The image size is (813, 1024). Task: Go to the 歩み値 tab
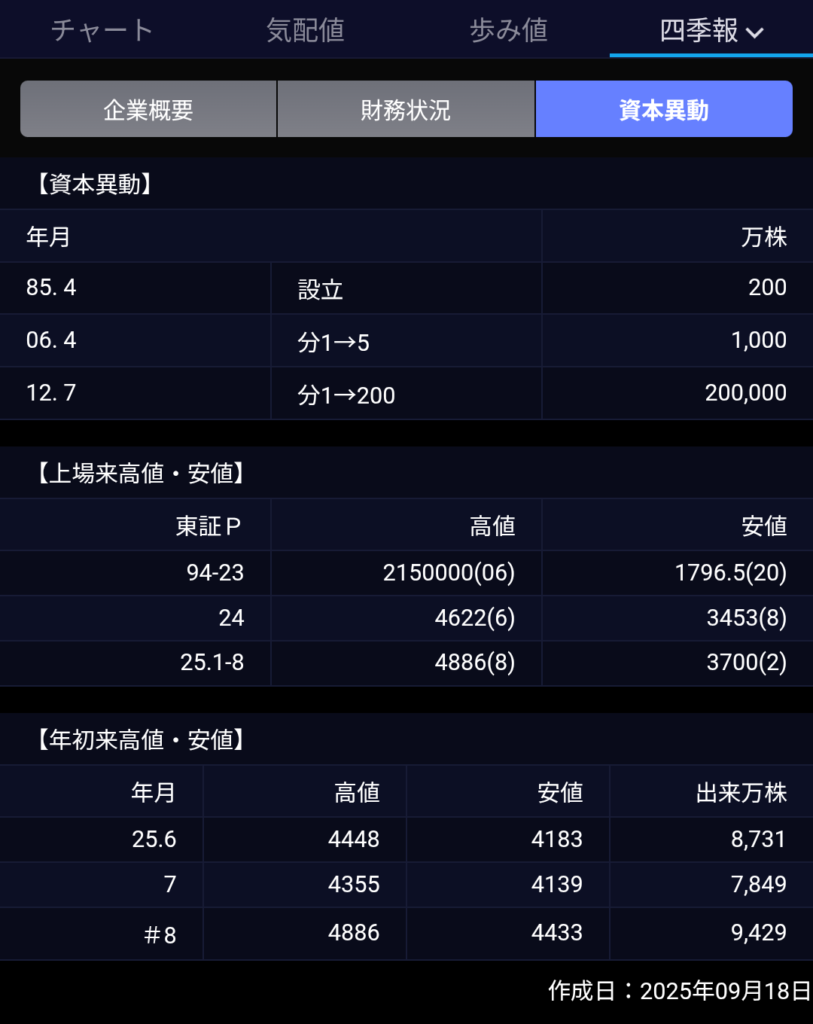click(x=508, y=30)
